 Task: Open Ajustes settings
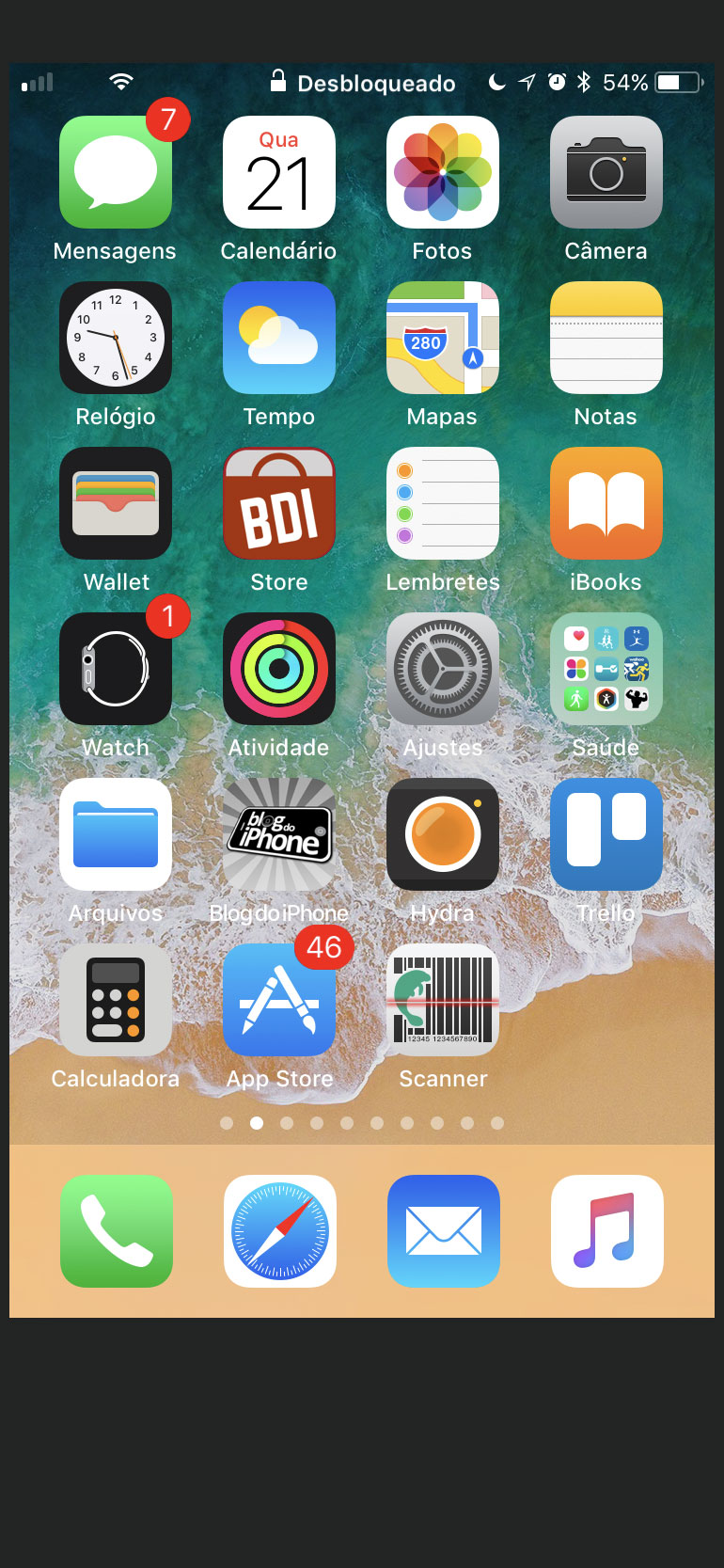click(x=443, y=669)
